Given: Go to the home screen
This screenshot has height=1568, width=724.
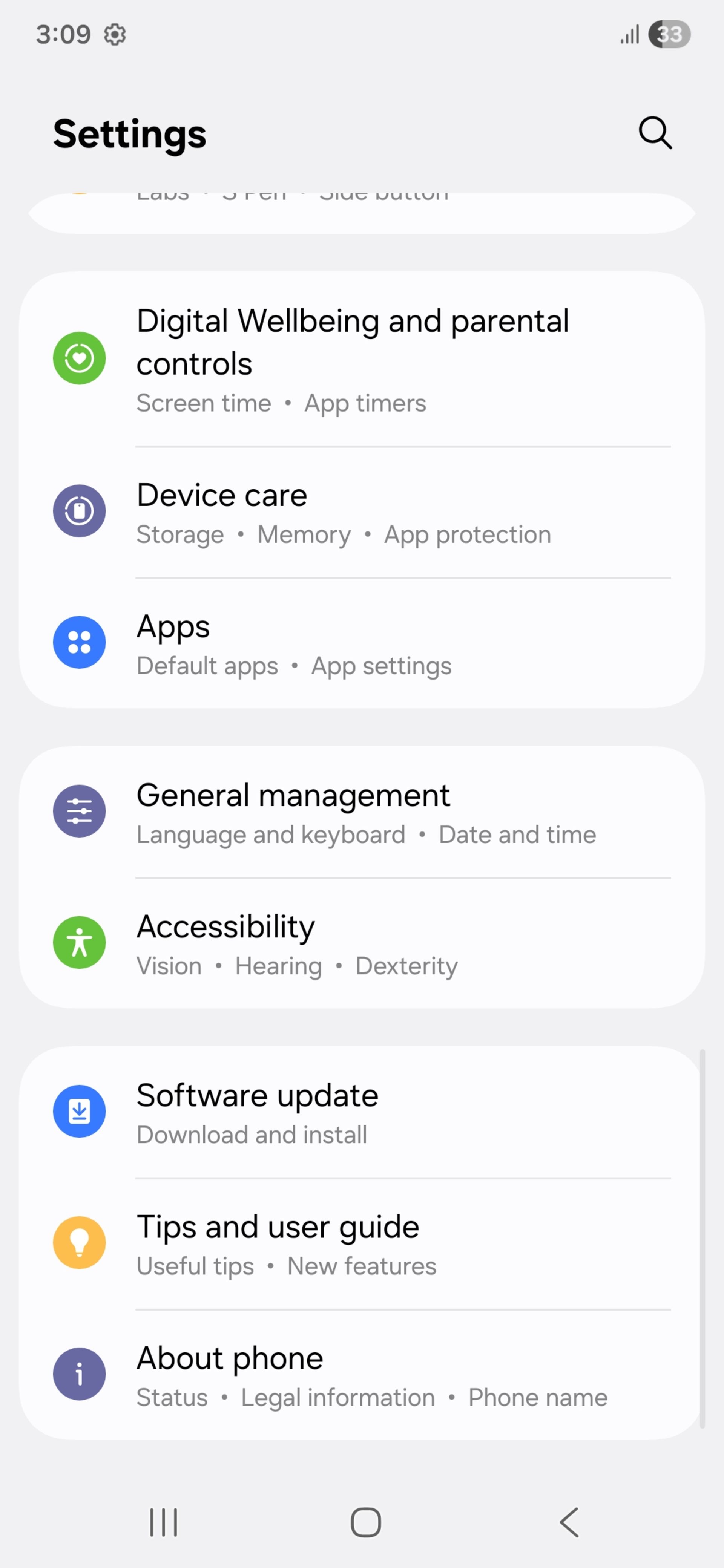Looking at the screenshot, I should [365, 1522].
